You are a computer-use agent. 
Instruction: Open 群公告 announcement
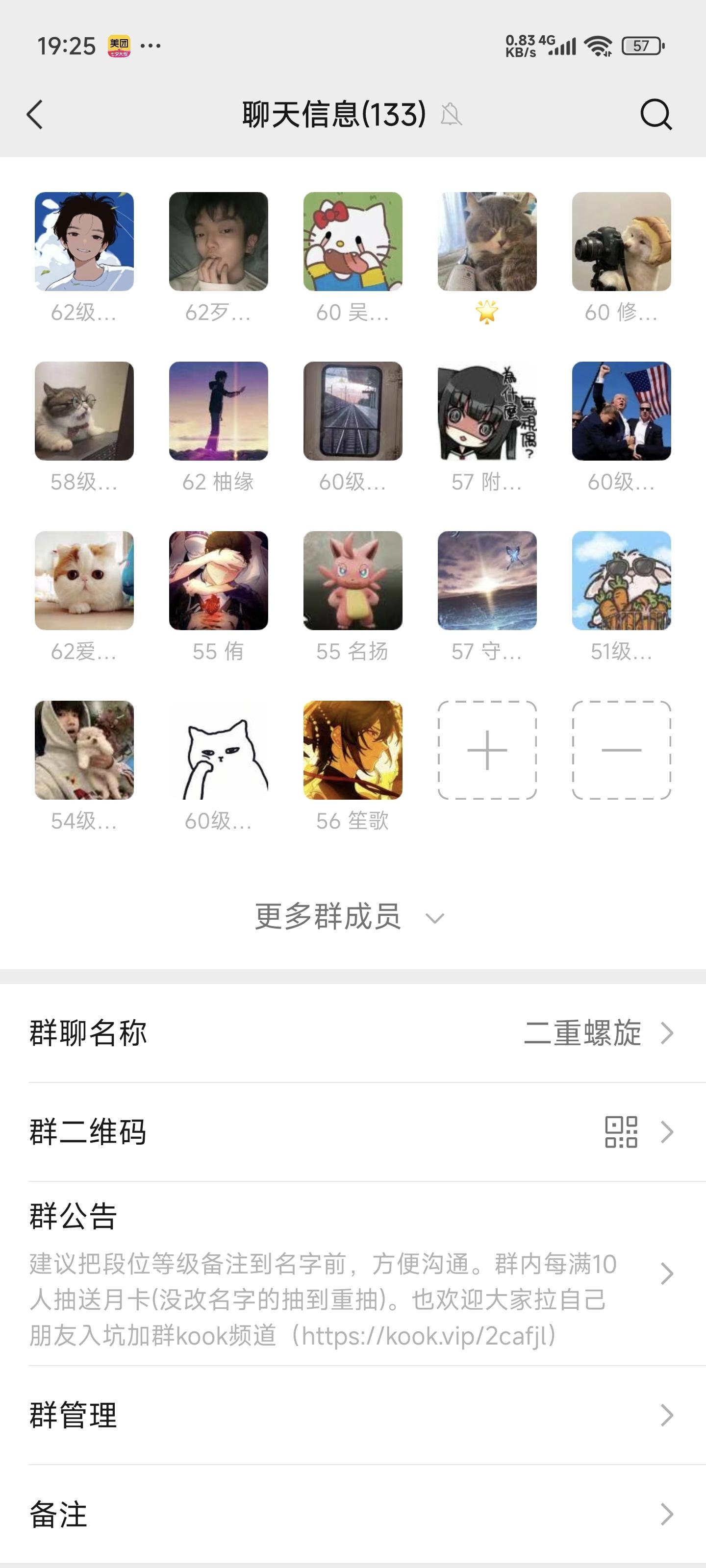(353, 1274)
